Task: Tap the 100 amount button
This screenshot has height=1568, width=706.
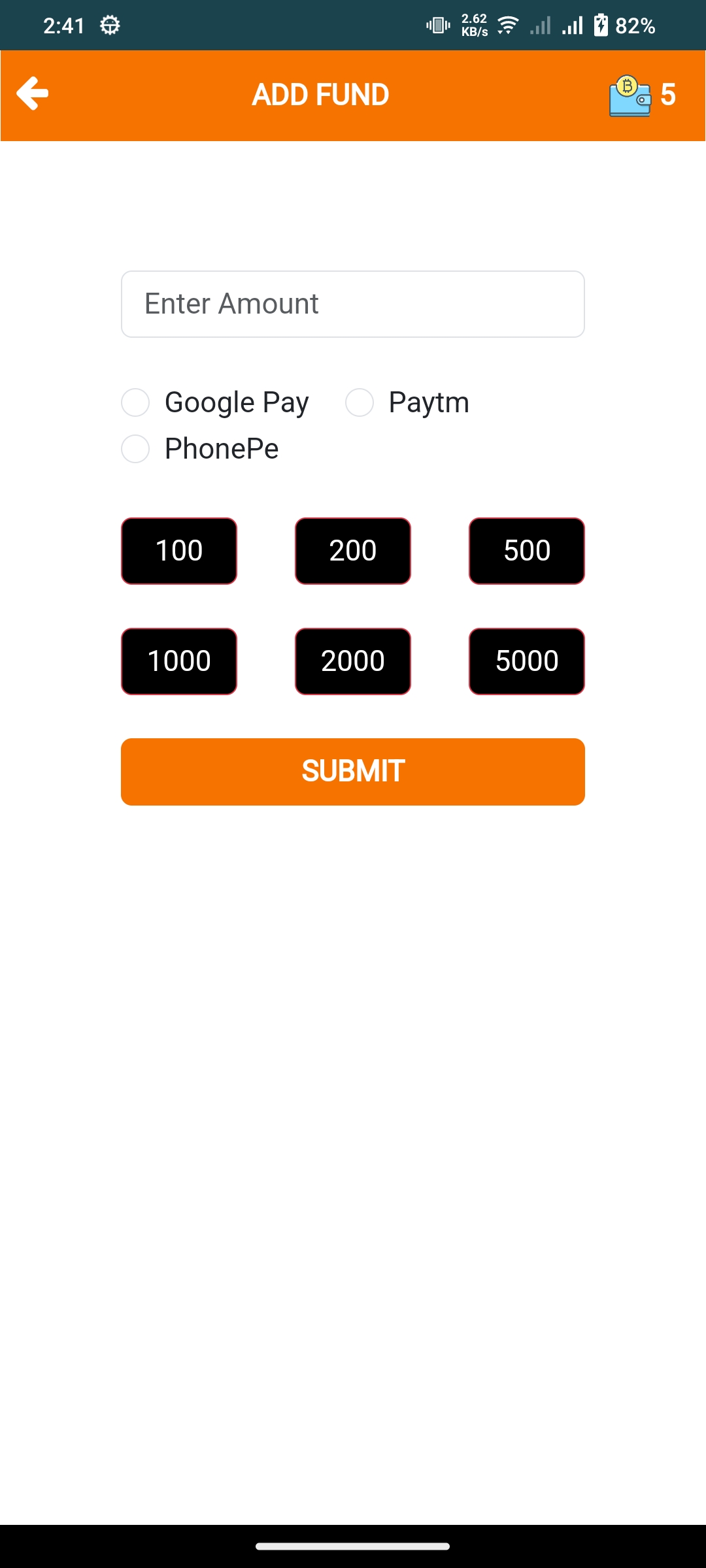Action: 179,551
